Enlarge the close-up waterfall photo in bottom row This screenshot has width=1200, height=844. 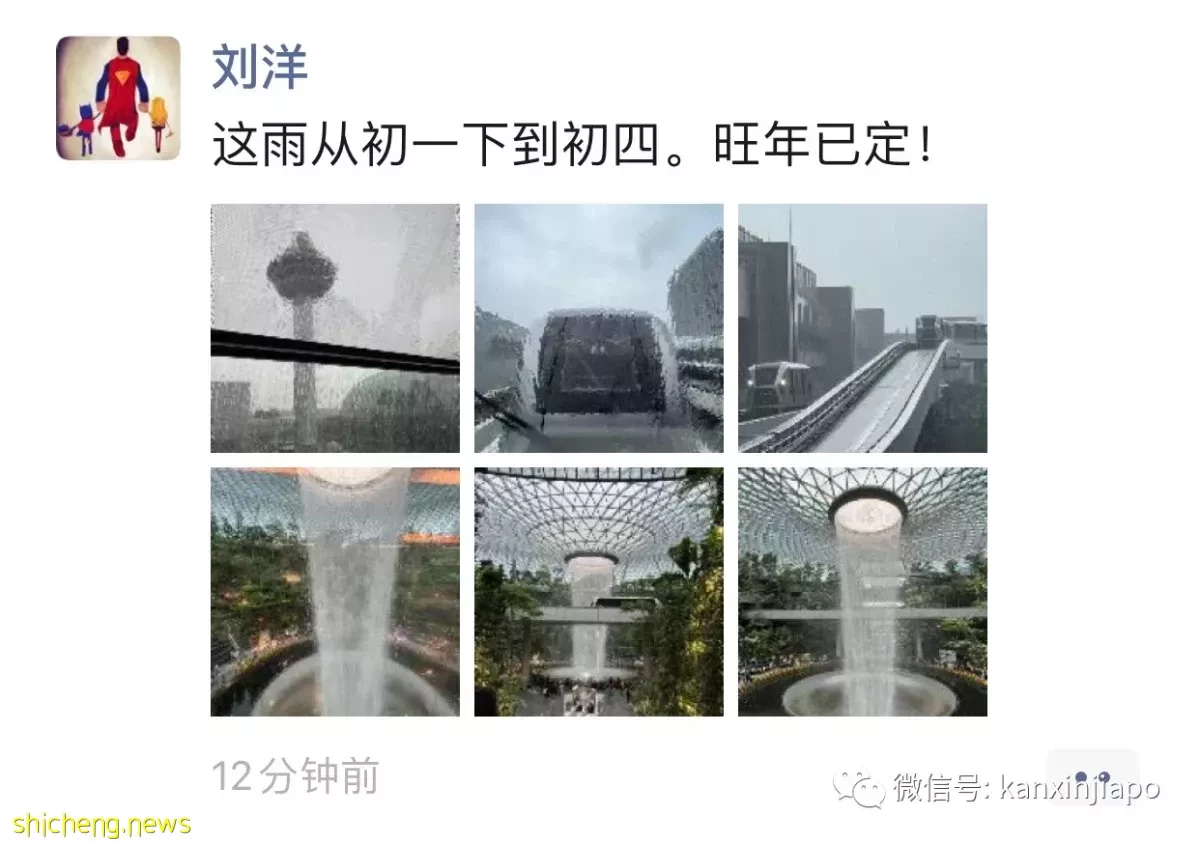click(335, 592)
